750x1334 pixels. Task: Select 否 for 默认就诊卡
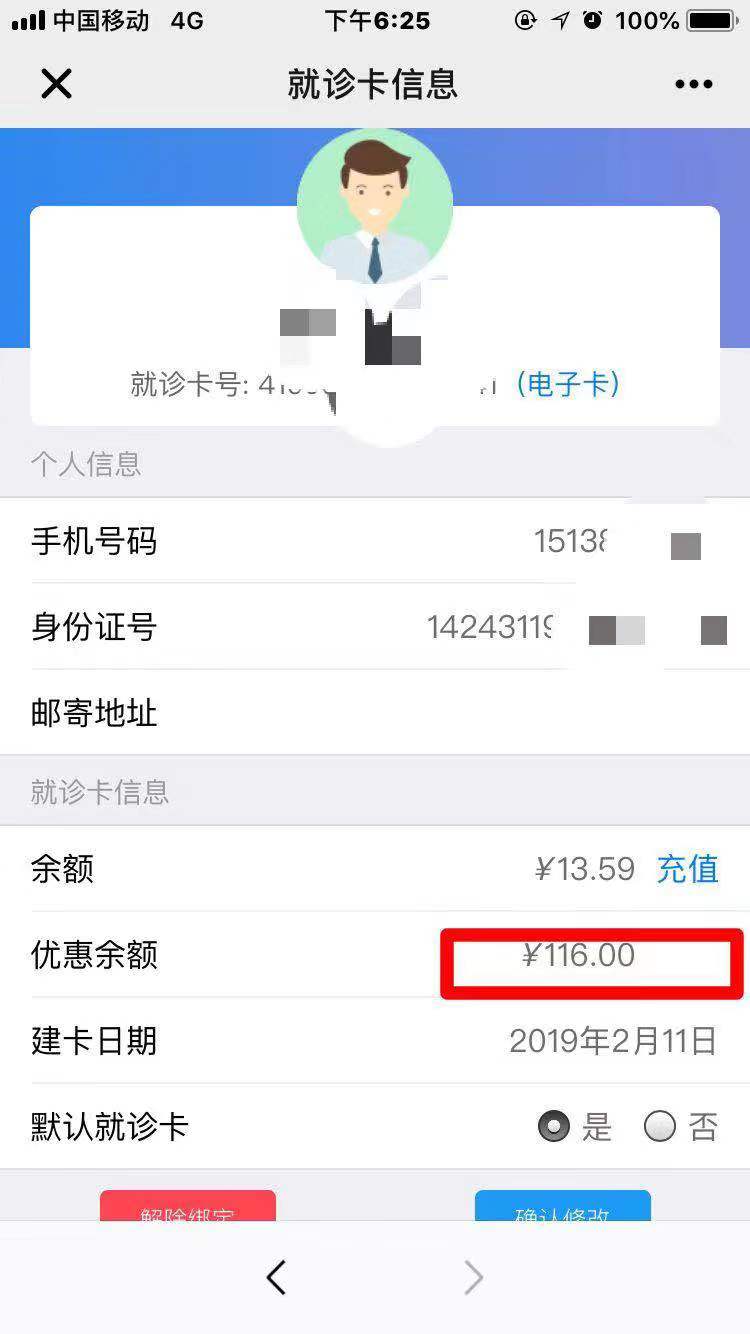[x=660, y=1127]
